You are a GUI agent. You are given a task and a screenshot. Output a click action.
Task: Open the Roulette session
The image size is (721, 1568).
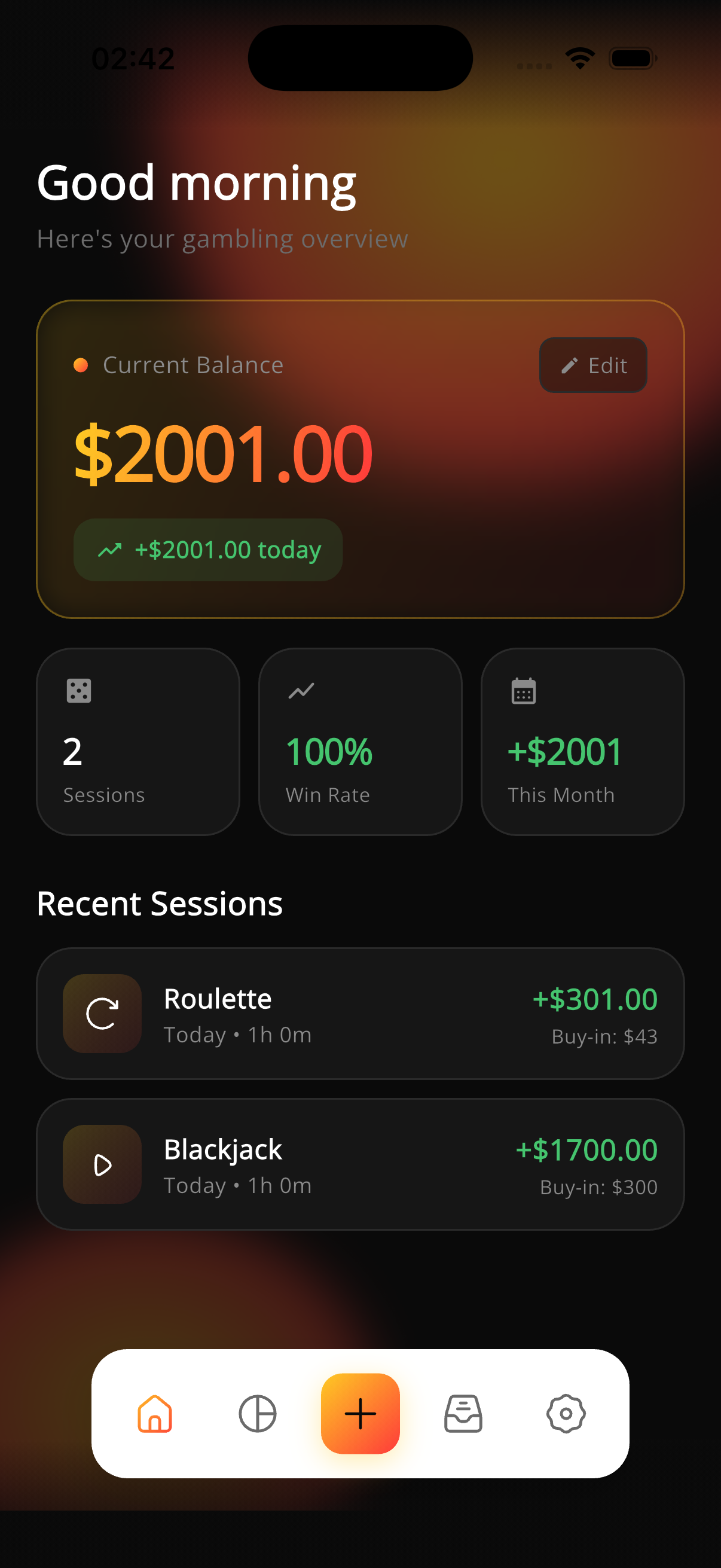[x=360, y=1013]
